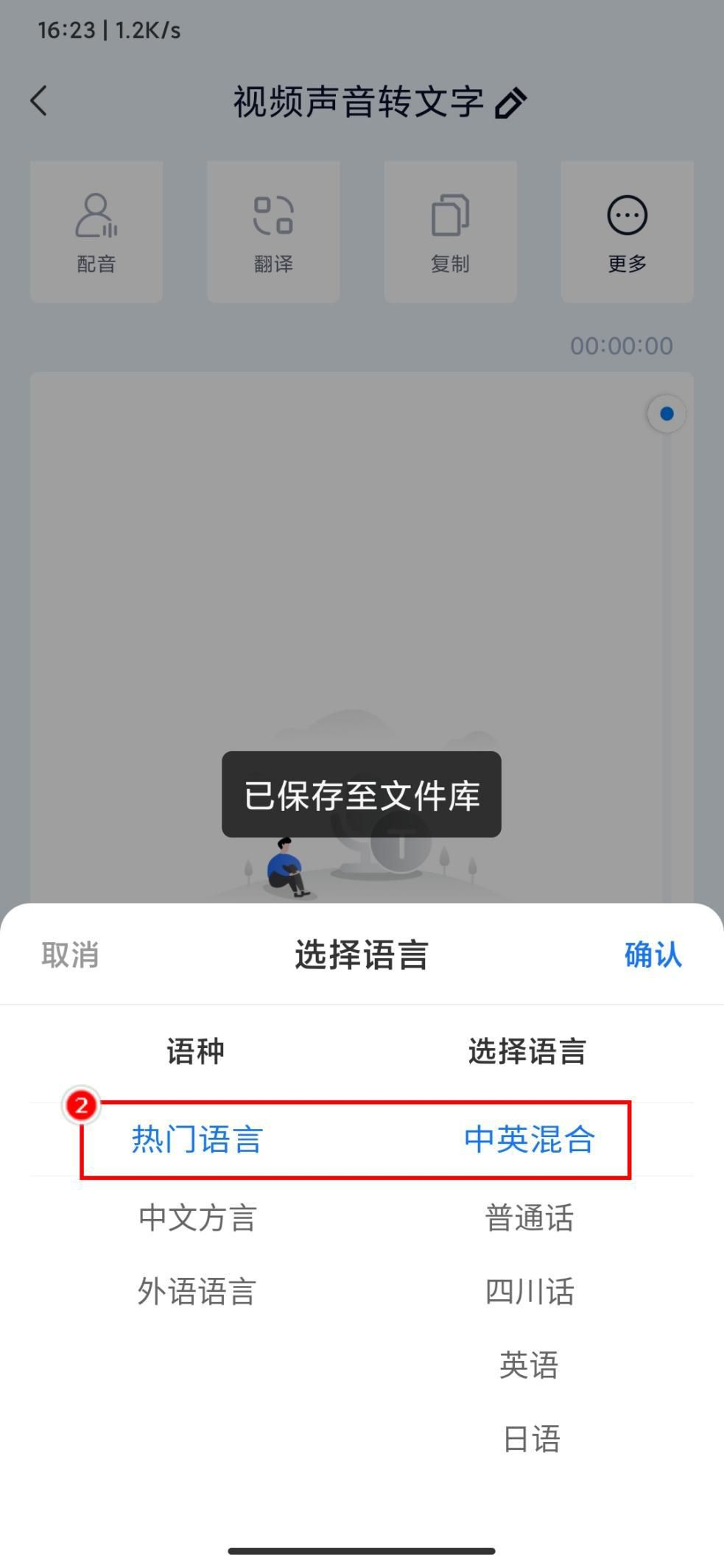This screenshot has width=724, height=1568.
Task: Select the 中文方言 category
Action: [x=197, y=1217]
